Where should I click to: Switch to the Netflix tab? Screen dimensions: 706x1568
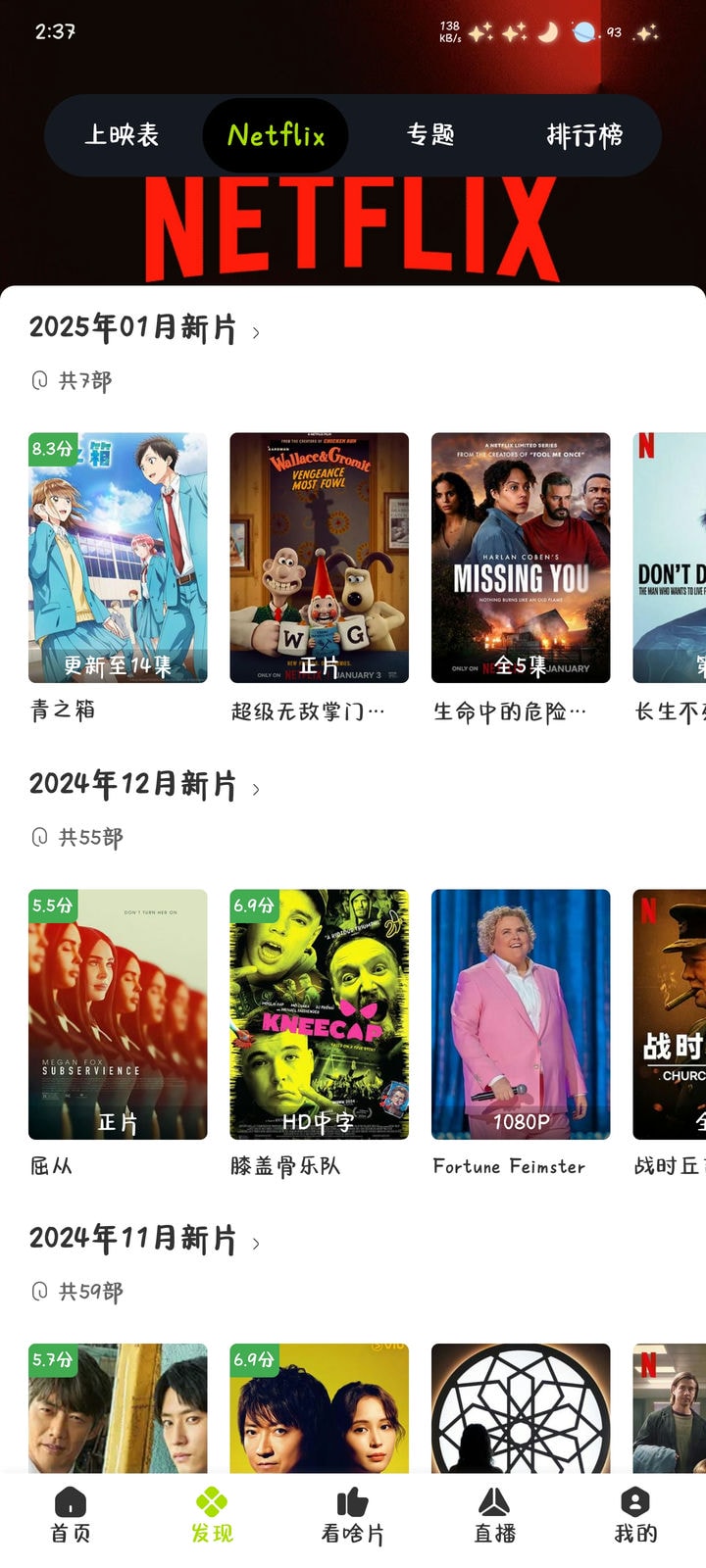click(x=274, y=135)
